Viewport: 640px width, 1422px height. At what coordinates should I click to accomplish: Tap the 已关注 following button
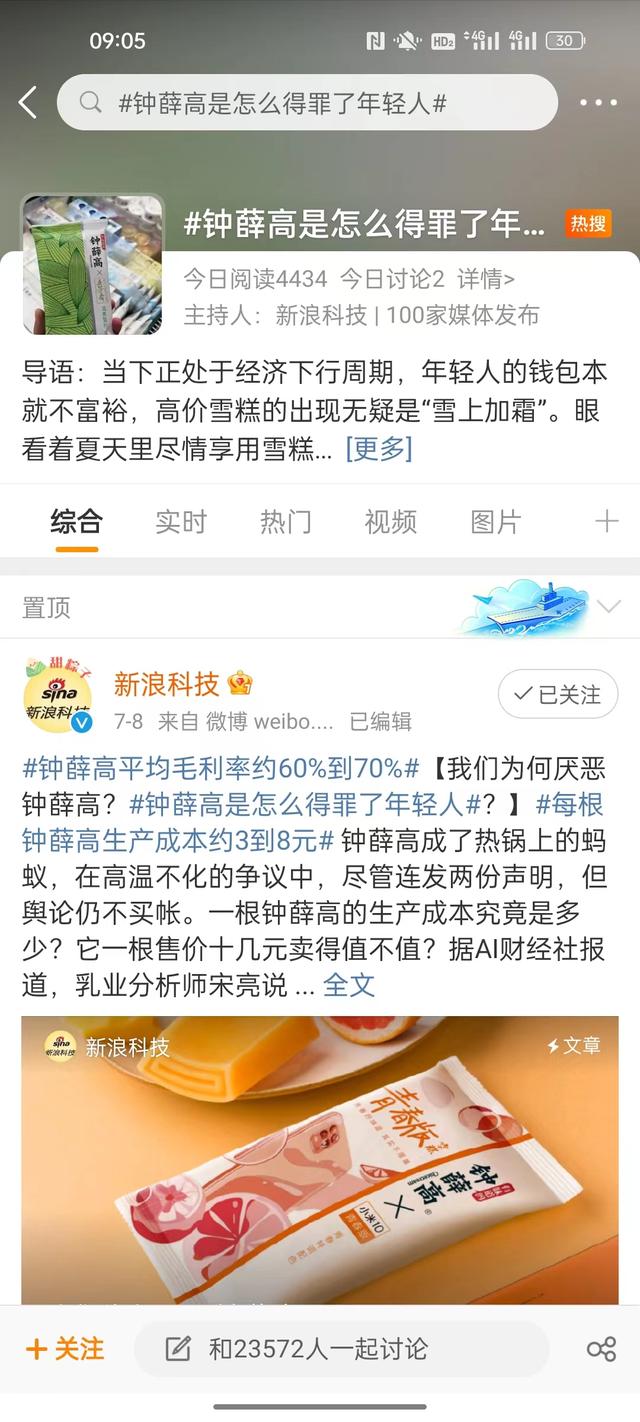[558, 694]
